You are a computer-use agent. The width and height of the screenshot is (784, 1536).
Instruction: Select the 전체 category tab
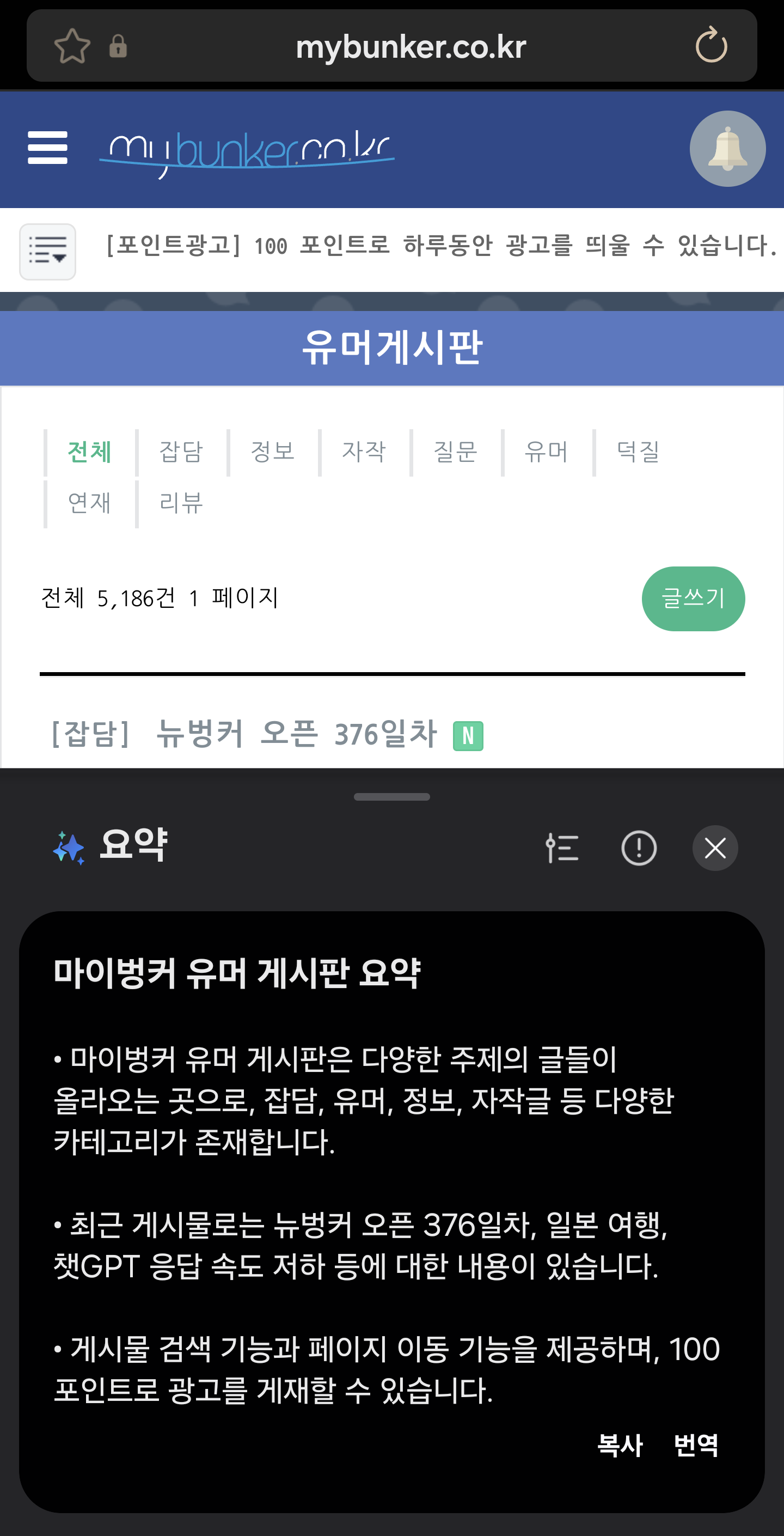89,452
